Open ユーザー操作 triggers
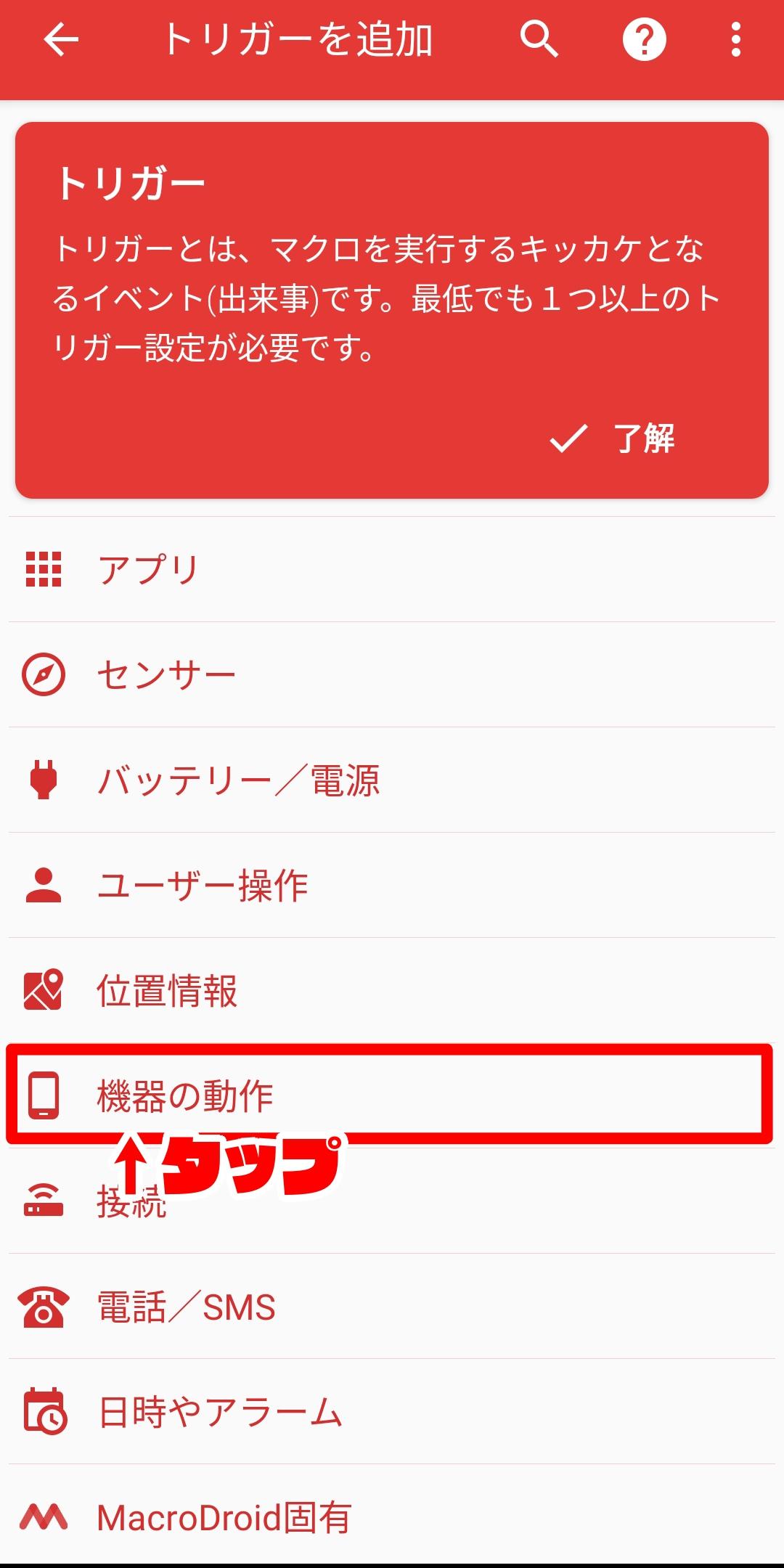 click(x=392, y=886)
